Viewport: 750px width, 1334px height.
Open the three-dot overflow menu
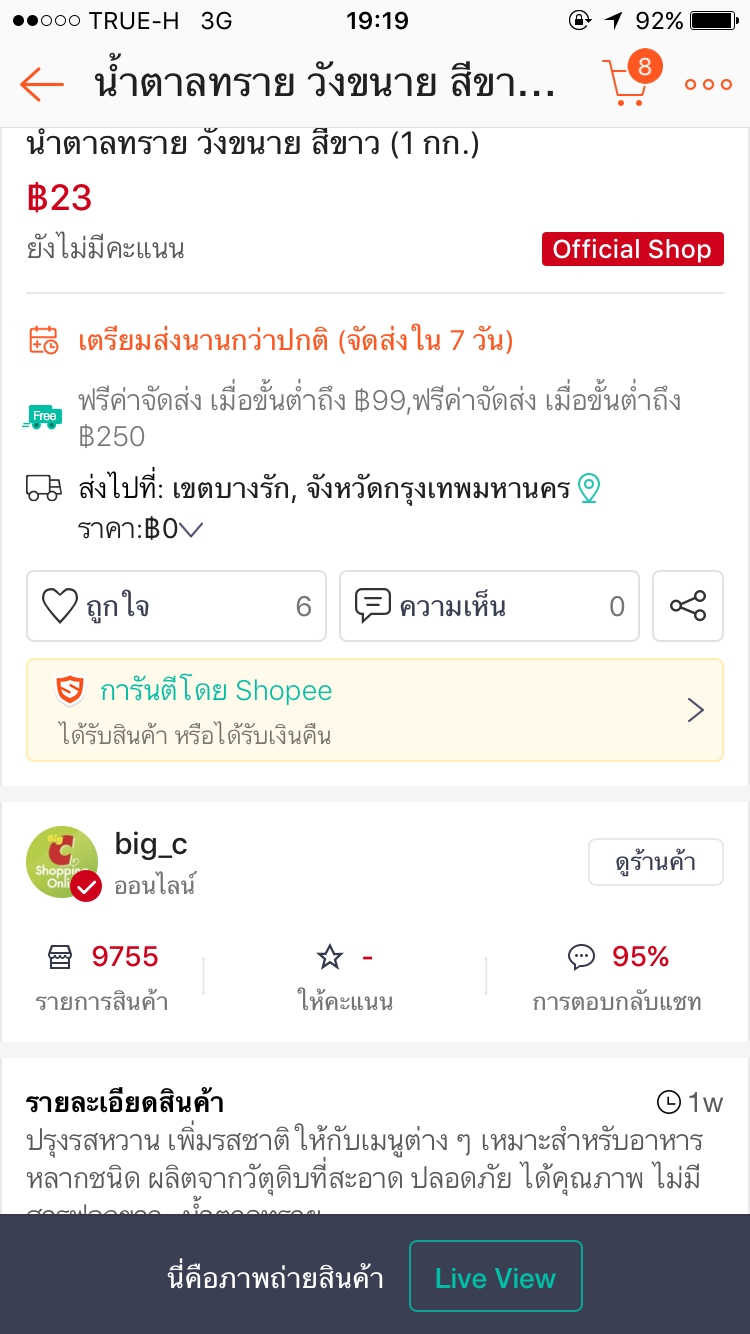click(x=708, y=85)
